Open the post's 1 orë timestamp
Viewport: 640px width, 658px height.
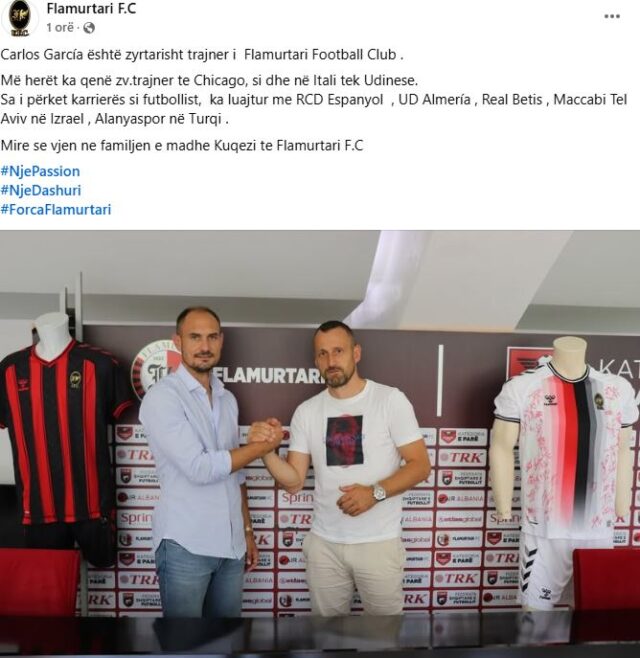tap(61, 28)
